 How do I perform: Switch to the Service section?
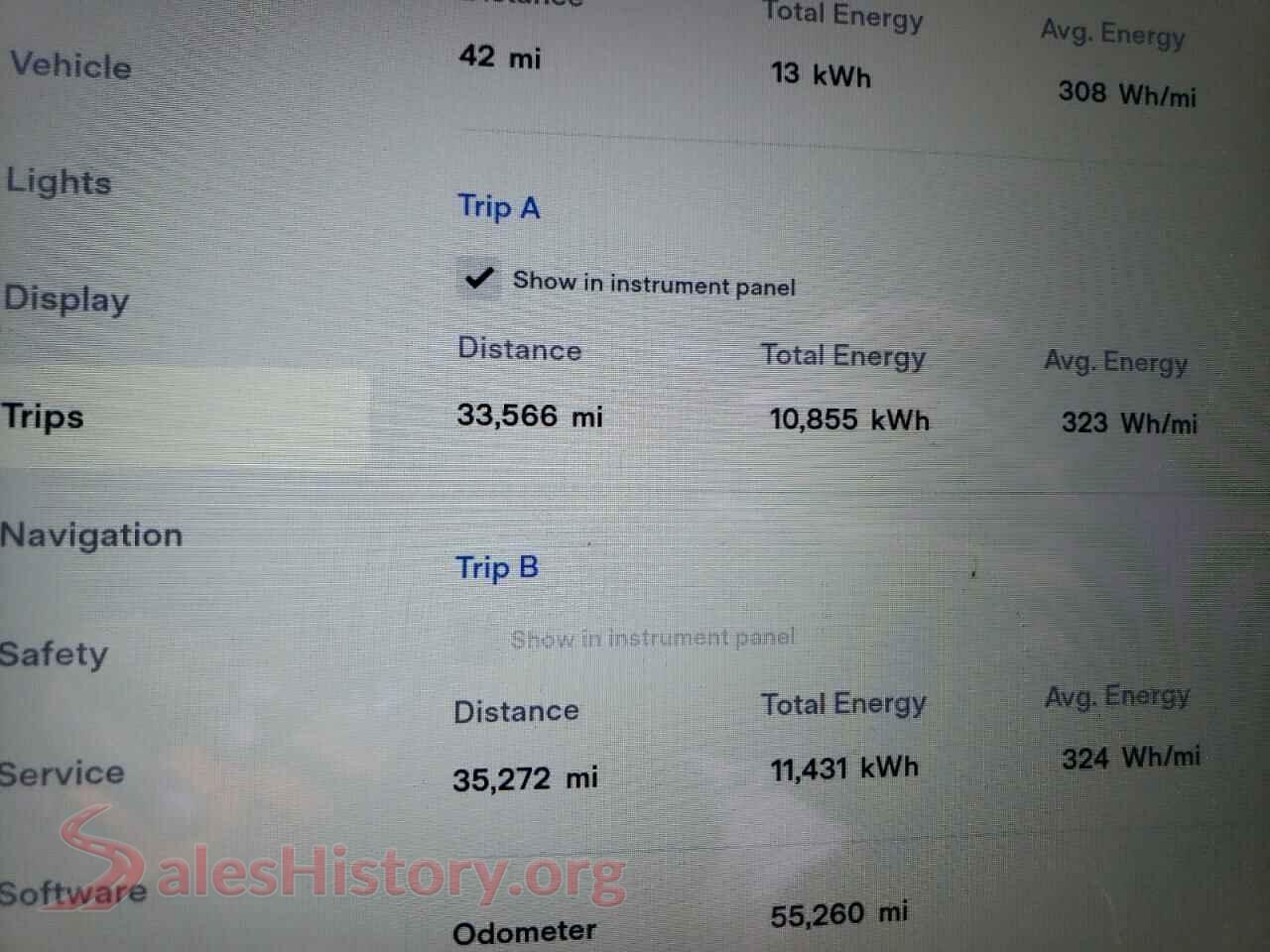(x=62, y=773)
